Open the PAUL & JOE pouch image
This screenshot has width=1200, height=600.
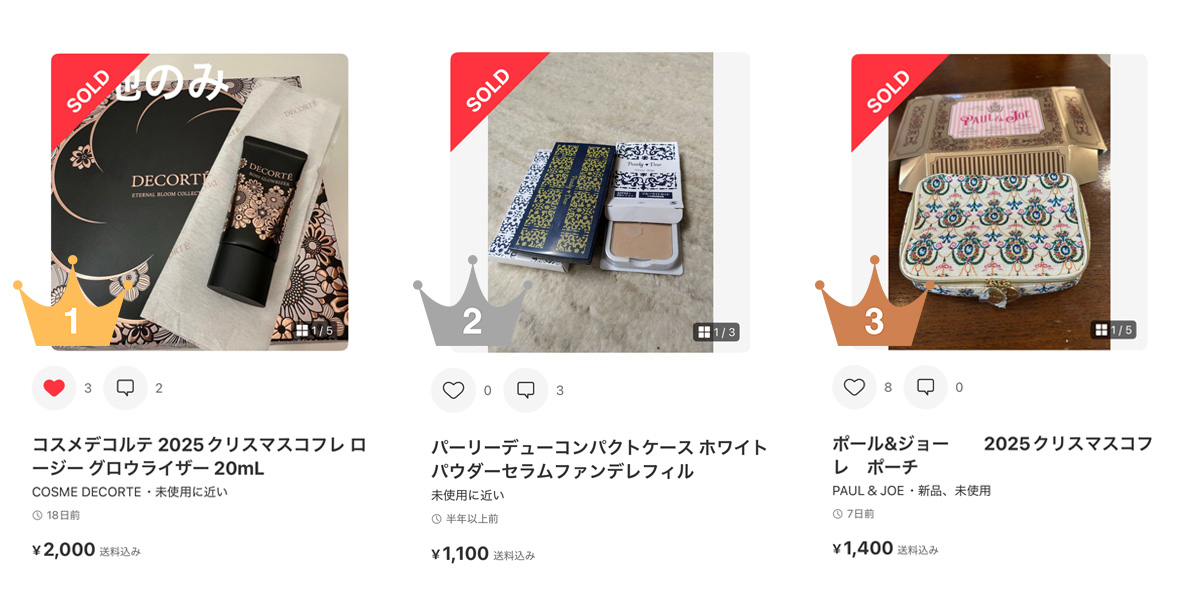pos(999,202)
